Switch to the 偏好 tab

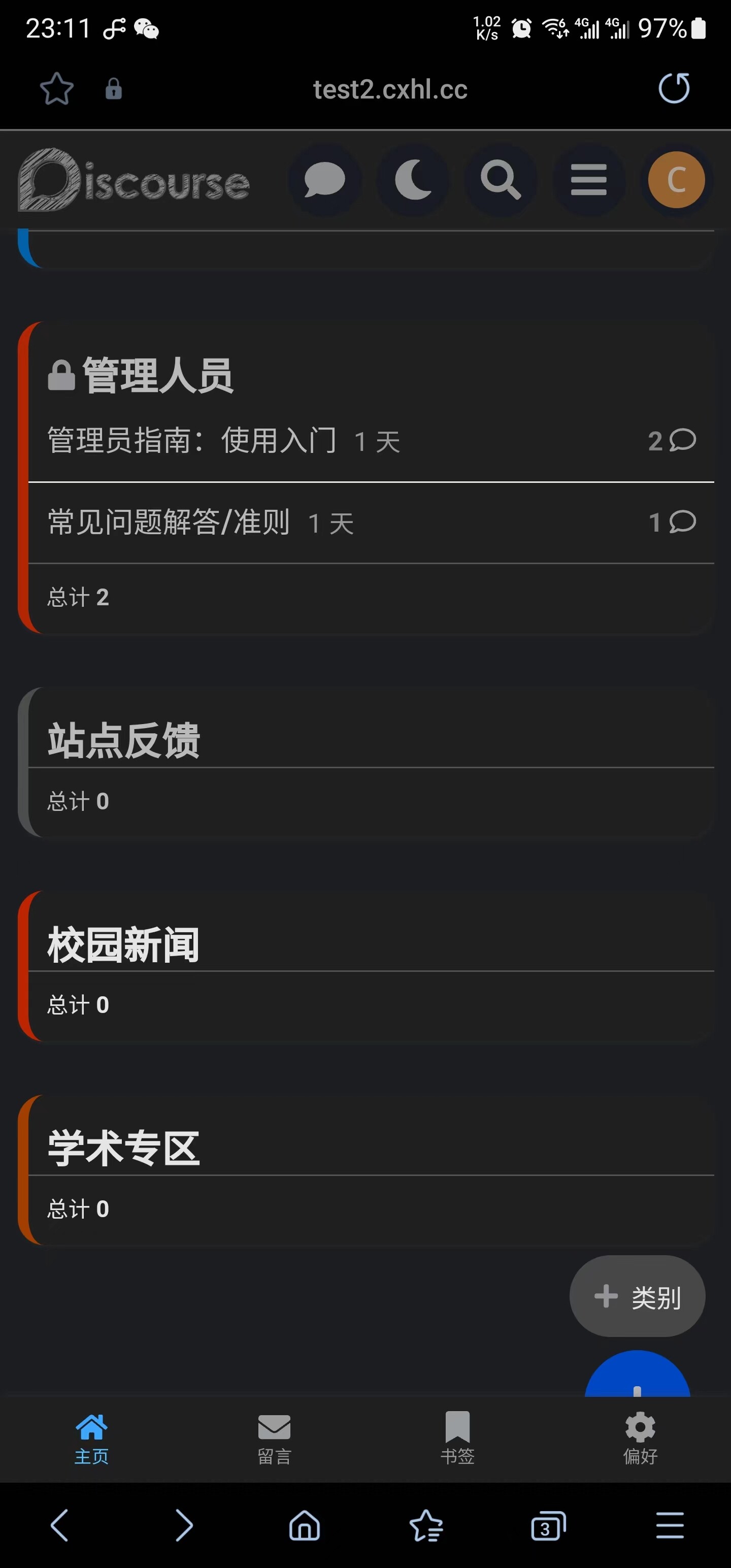(x=640, y=1439)
